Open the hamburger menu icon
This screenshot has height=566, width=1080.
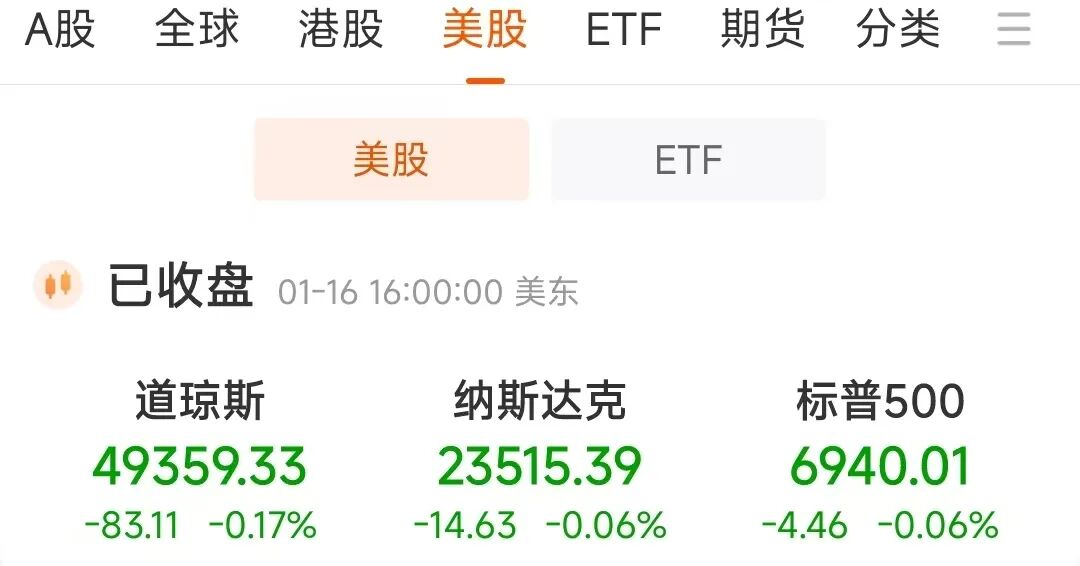click(1014, 31)
